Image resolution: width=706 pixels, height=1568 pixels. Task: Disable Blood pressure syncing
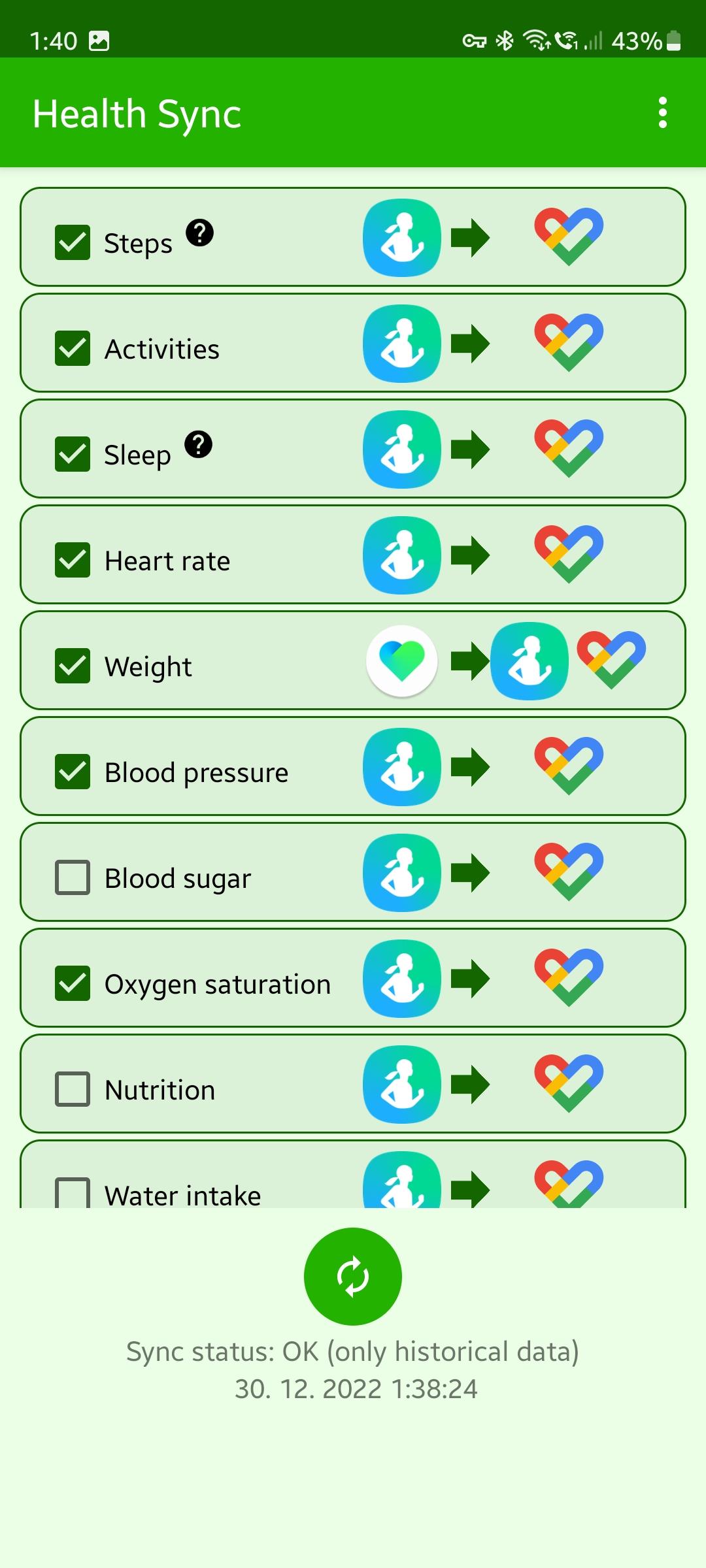pyautogui.click(x=73, y=772)
